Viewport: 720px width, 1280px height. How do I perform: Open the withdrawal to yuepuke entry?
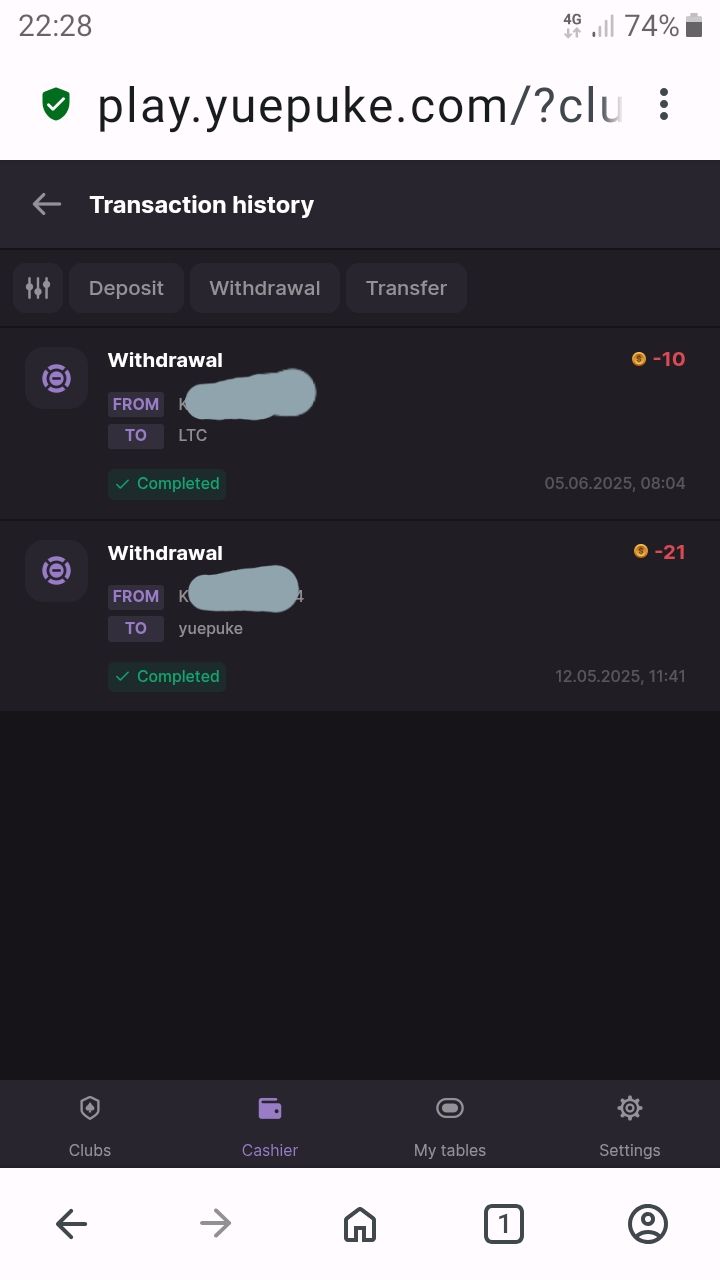360,615
